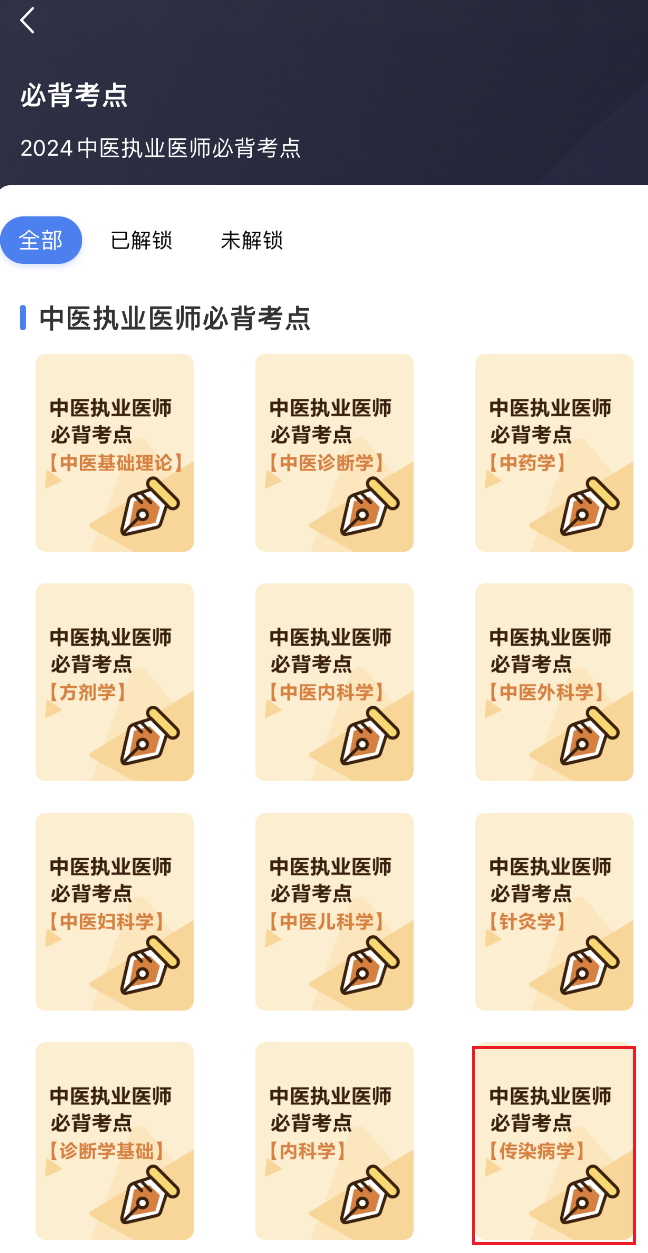Tap the 中医妇科学 card
This screenshot has height=1253, width=648.
(x=114, y=911)
